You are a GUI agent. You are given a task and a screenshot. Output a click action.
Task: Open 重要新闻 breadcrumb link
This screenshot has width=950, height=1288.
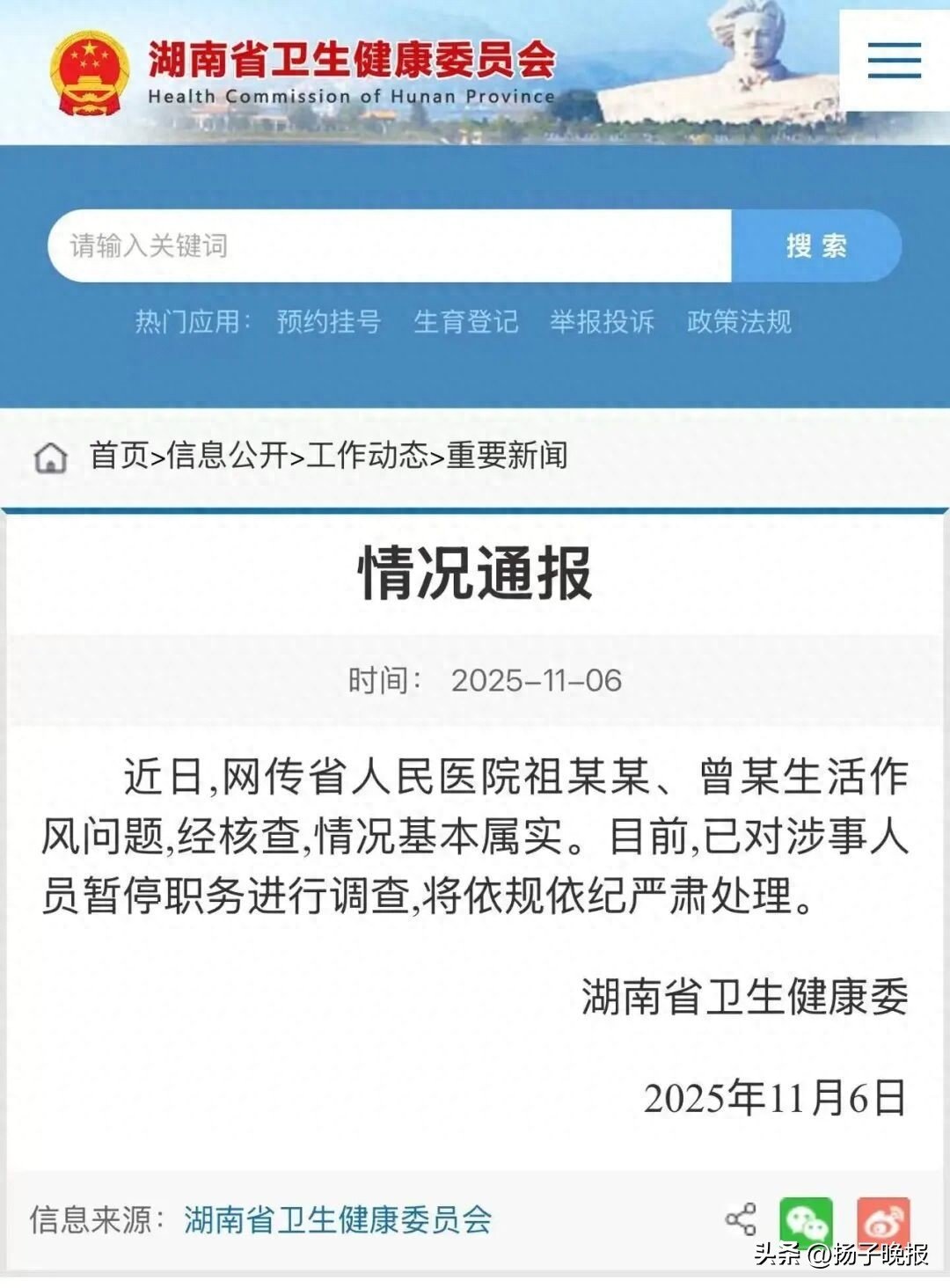507,456
